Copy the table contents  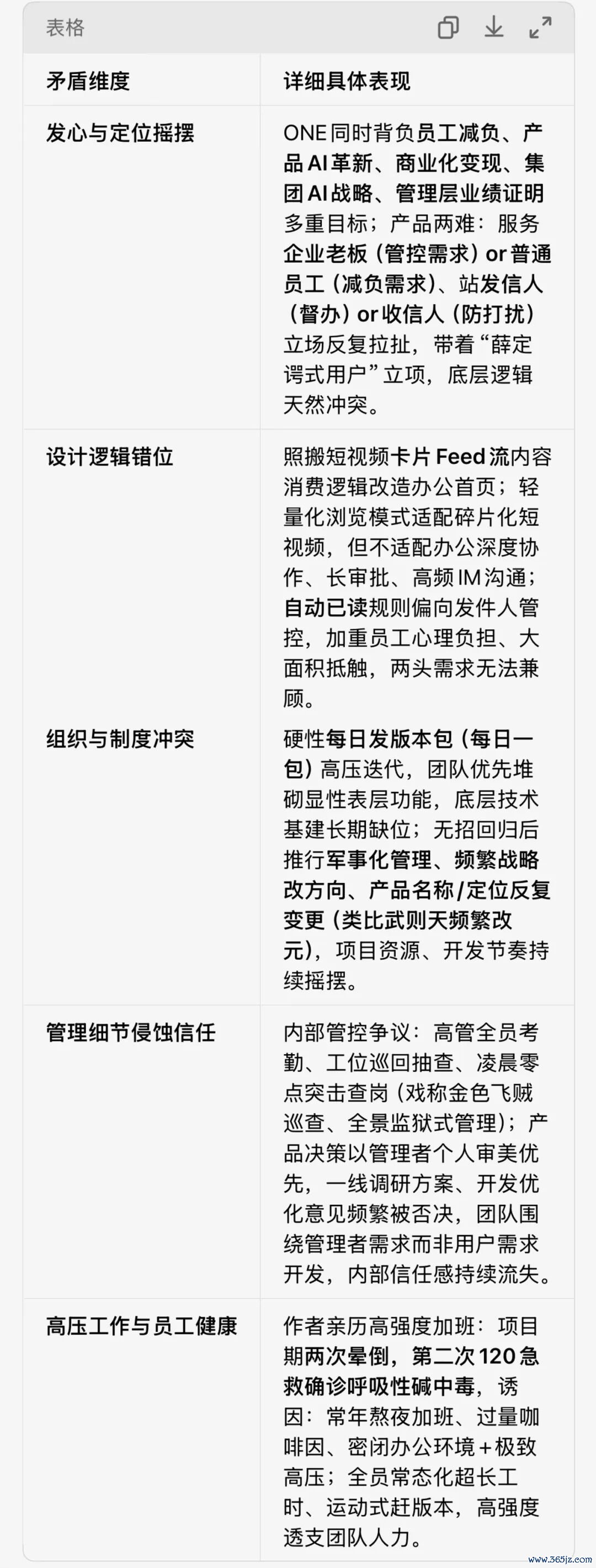(x=449, y=28)
